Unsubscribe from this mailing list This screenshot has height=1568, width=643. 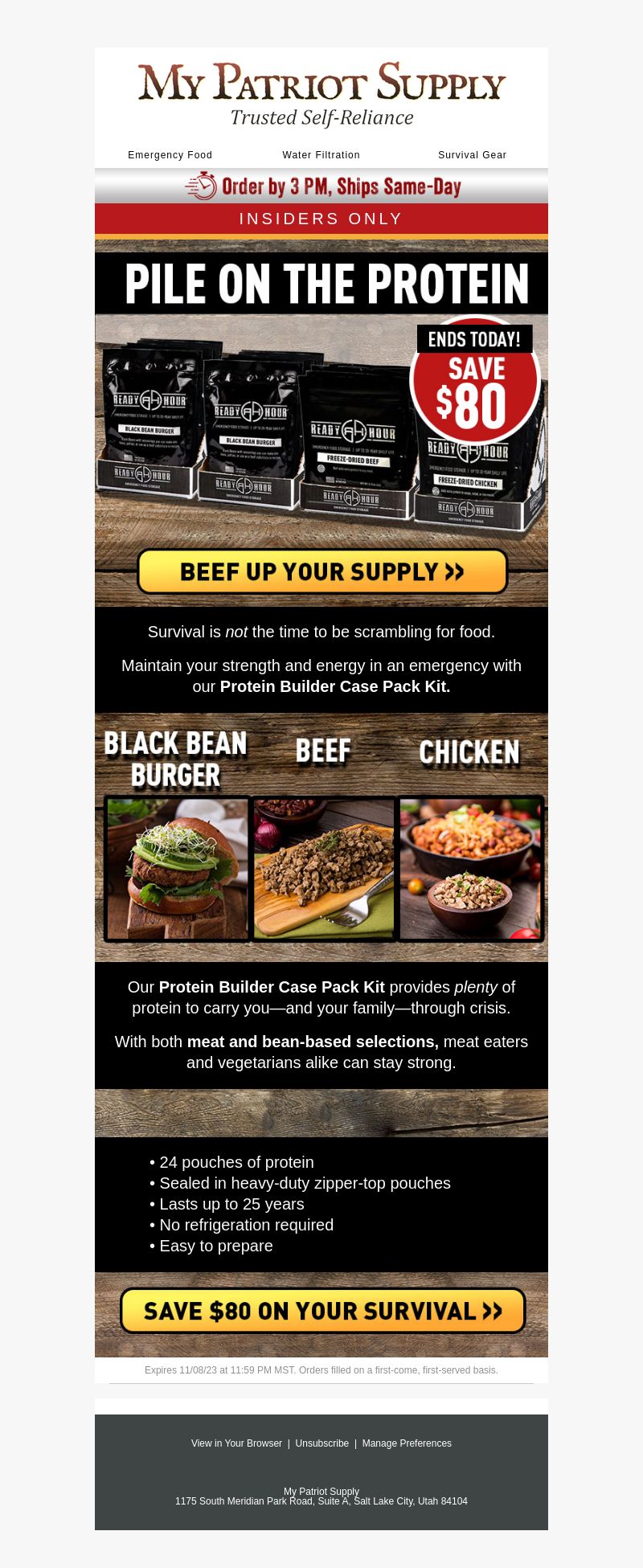click(321, 1443)
